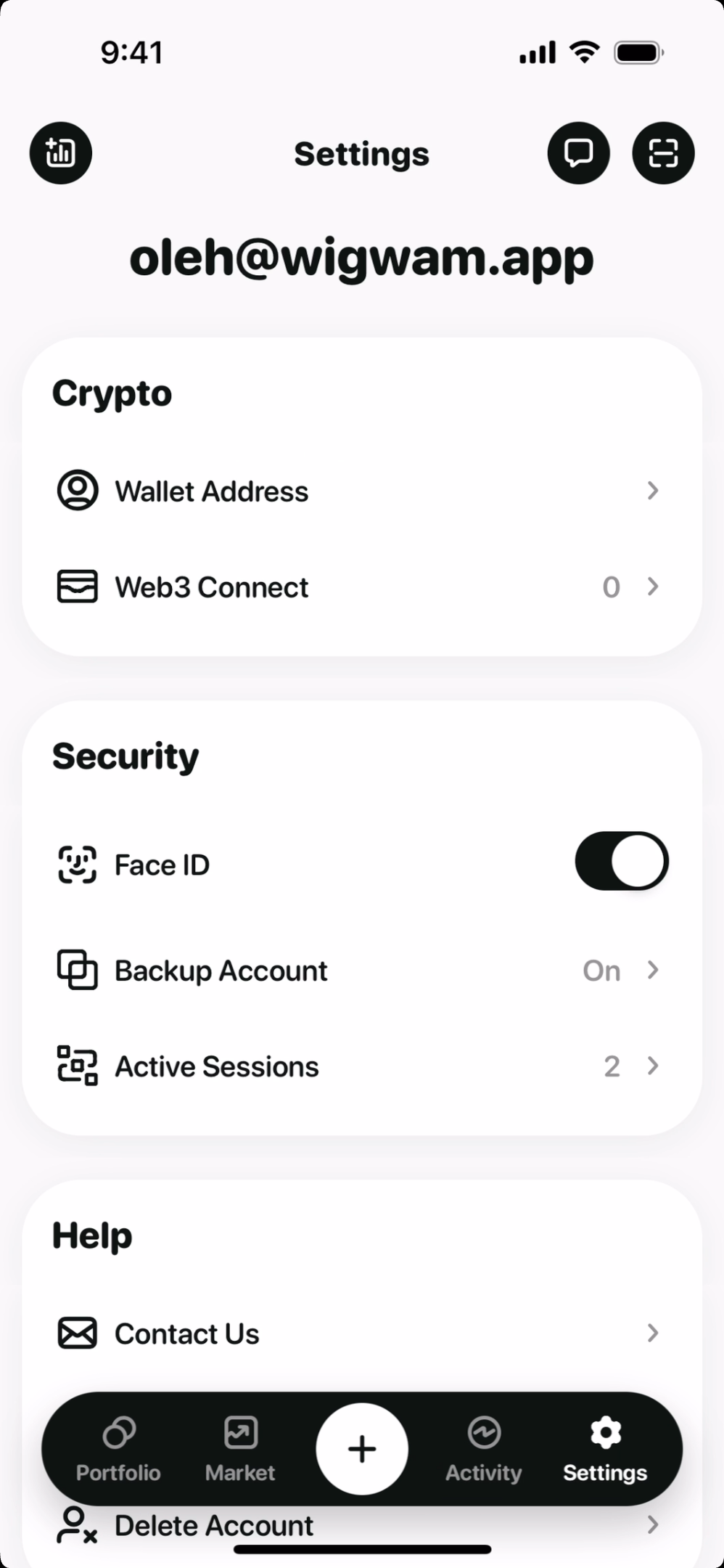Open the add chart icon in header
The height and width of the screenshot is (1568, 724).
[x=61, y=153]
